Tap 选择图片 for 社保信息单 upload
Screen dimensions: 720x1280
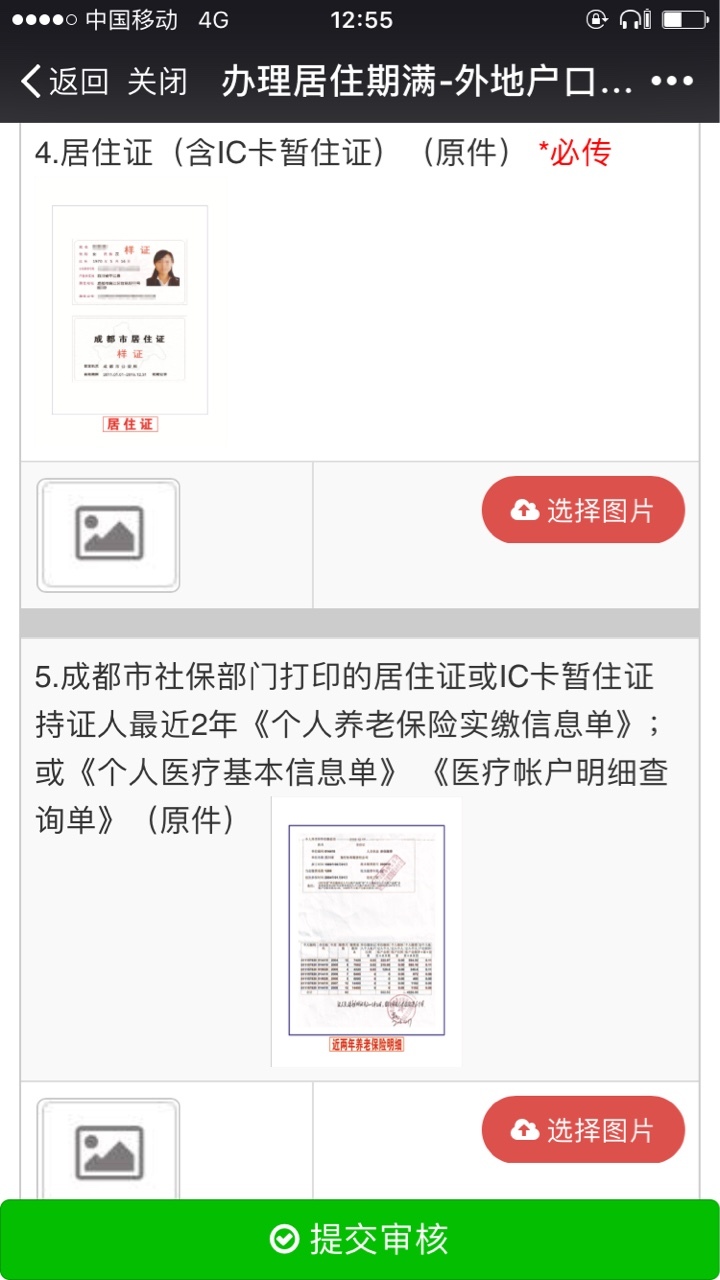tap(583, 1130)
